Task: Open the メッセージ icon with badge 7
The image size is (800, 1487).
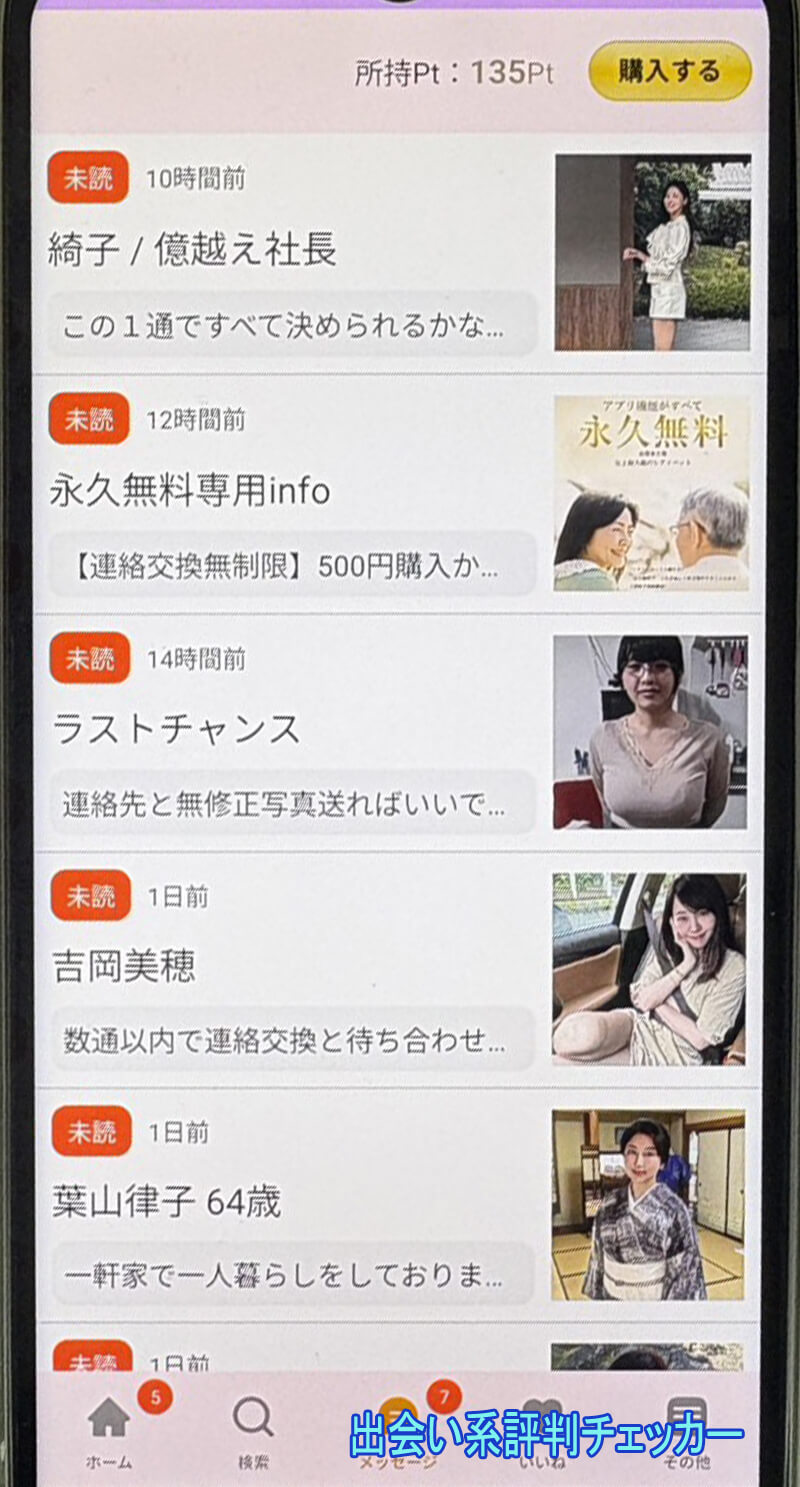Action: (400, 1414)
